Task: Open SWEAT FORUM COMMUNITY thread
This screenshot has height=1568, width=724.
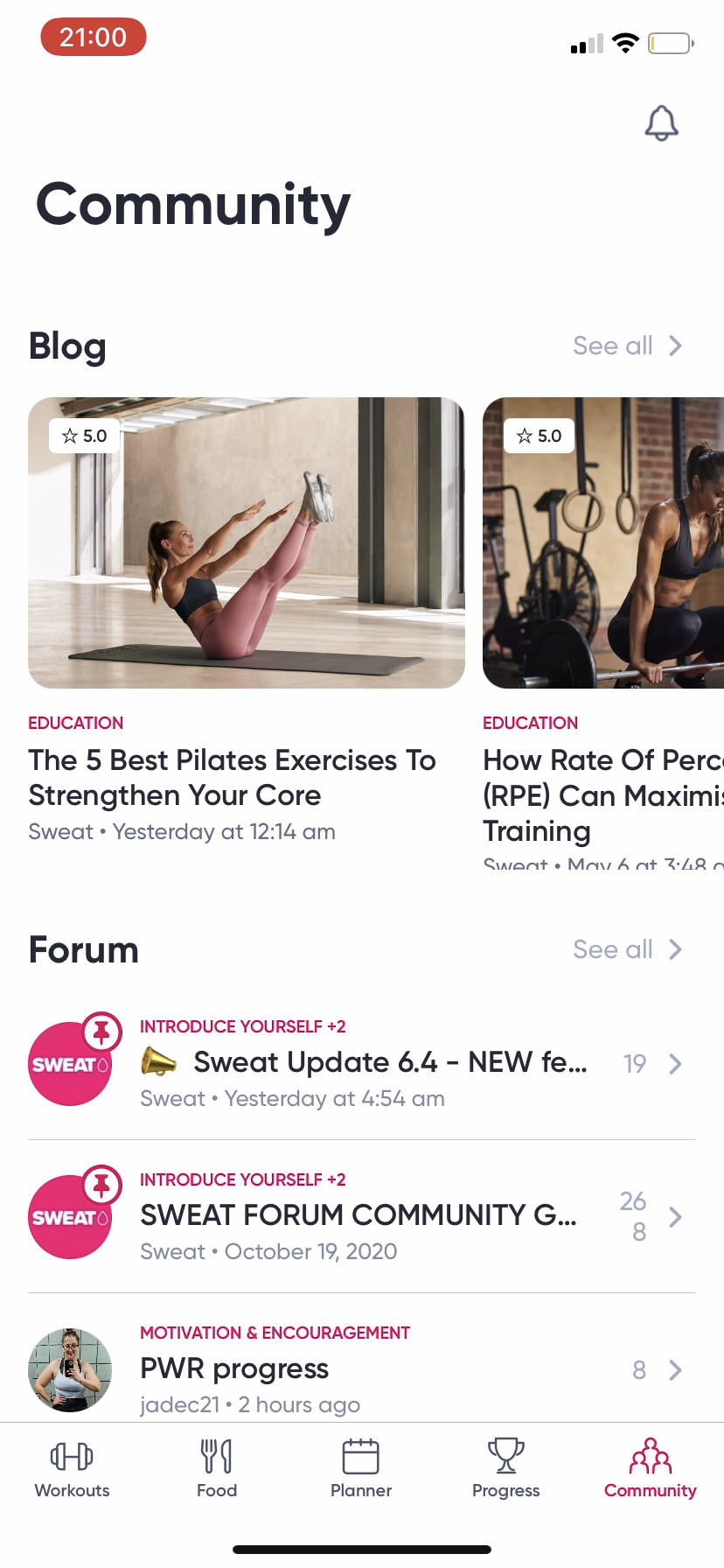Action: [359, 1215]
